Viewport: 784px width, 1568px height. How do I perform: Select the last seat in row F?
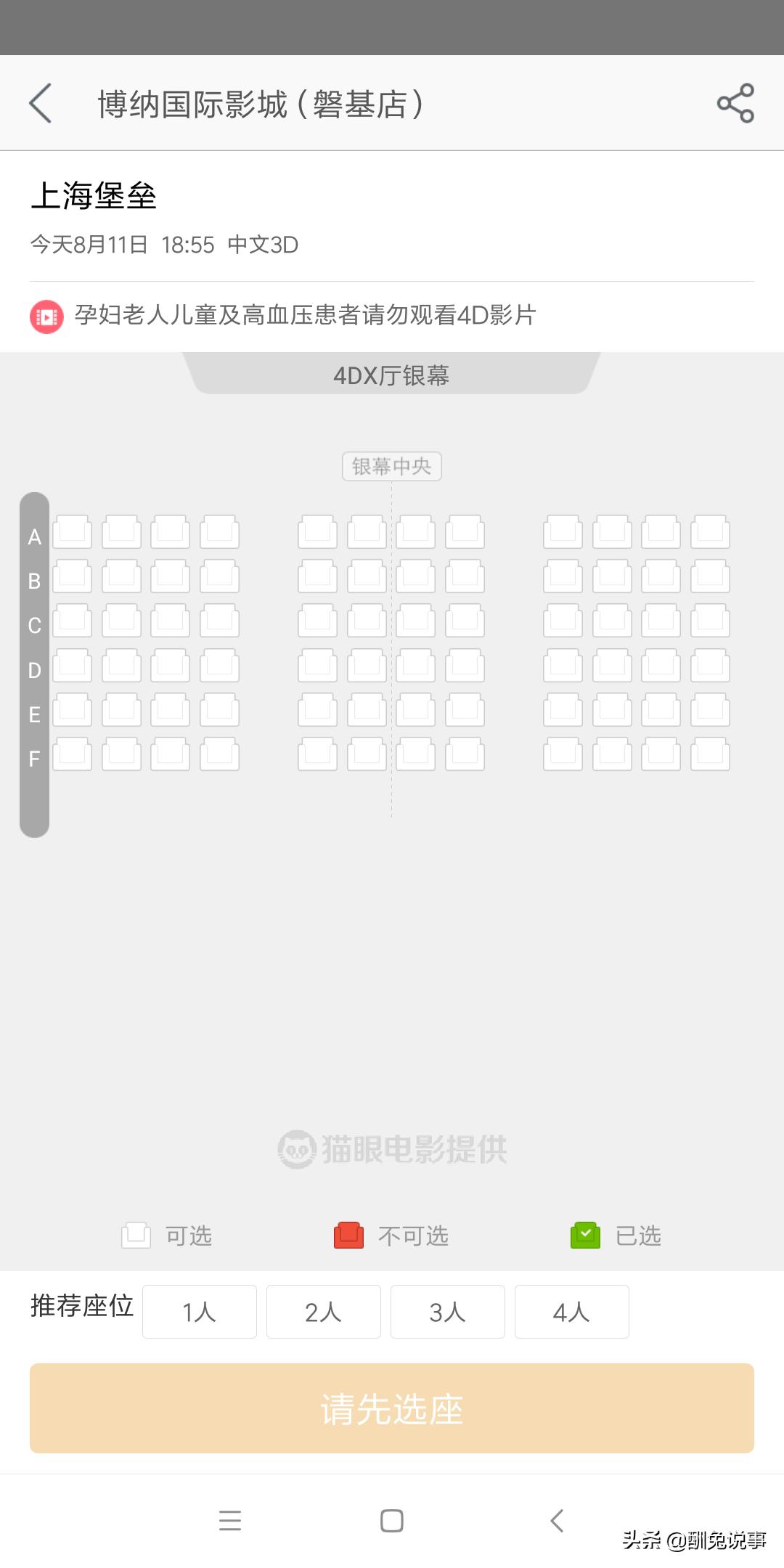(x=710, y=754)
